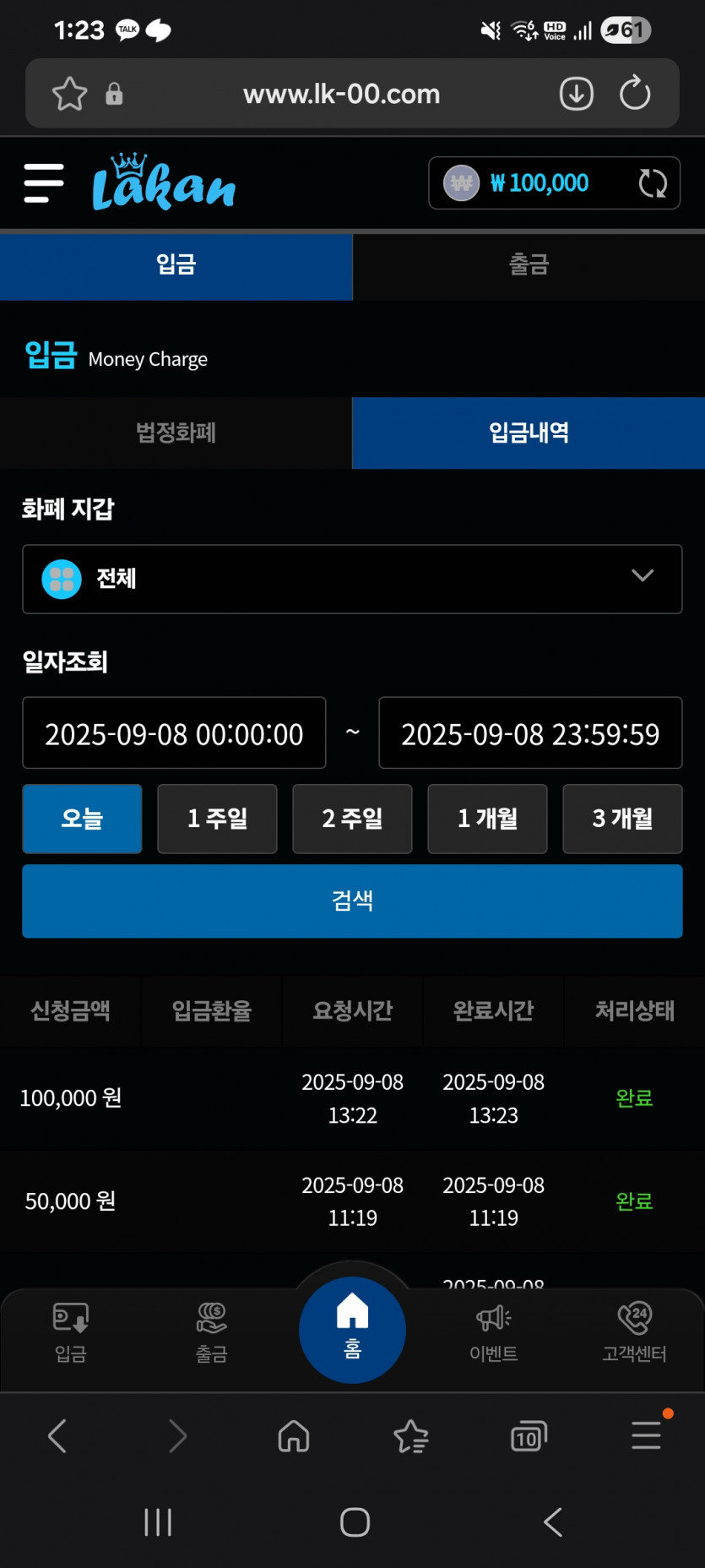The height and width of the screenshot is (1568, 705).
Task: Edit the end date 2025-09-08 23:59:59
Action: [530, 733]
